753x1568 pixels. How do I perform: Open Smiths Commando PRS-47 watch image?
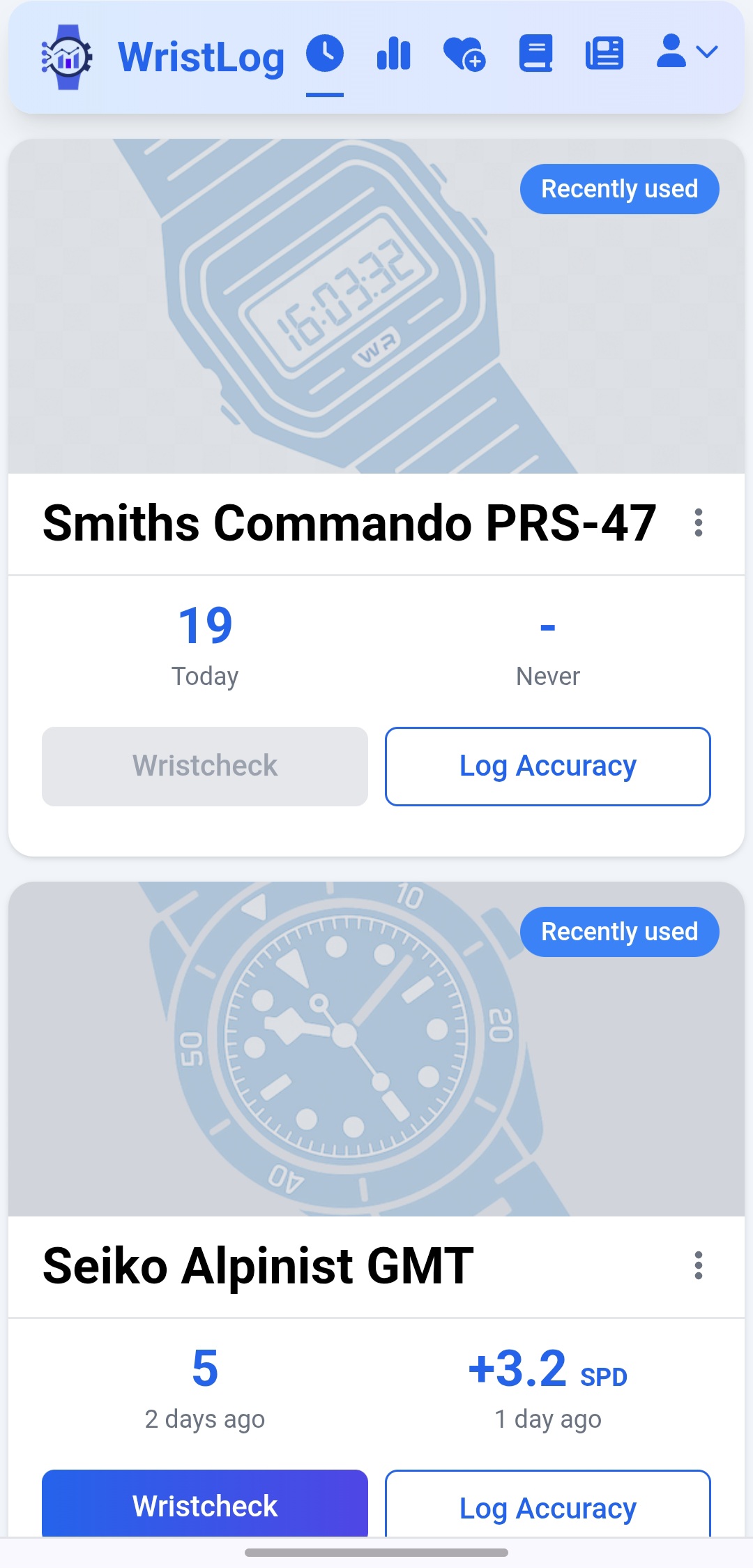376,306
